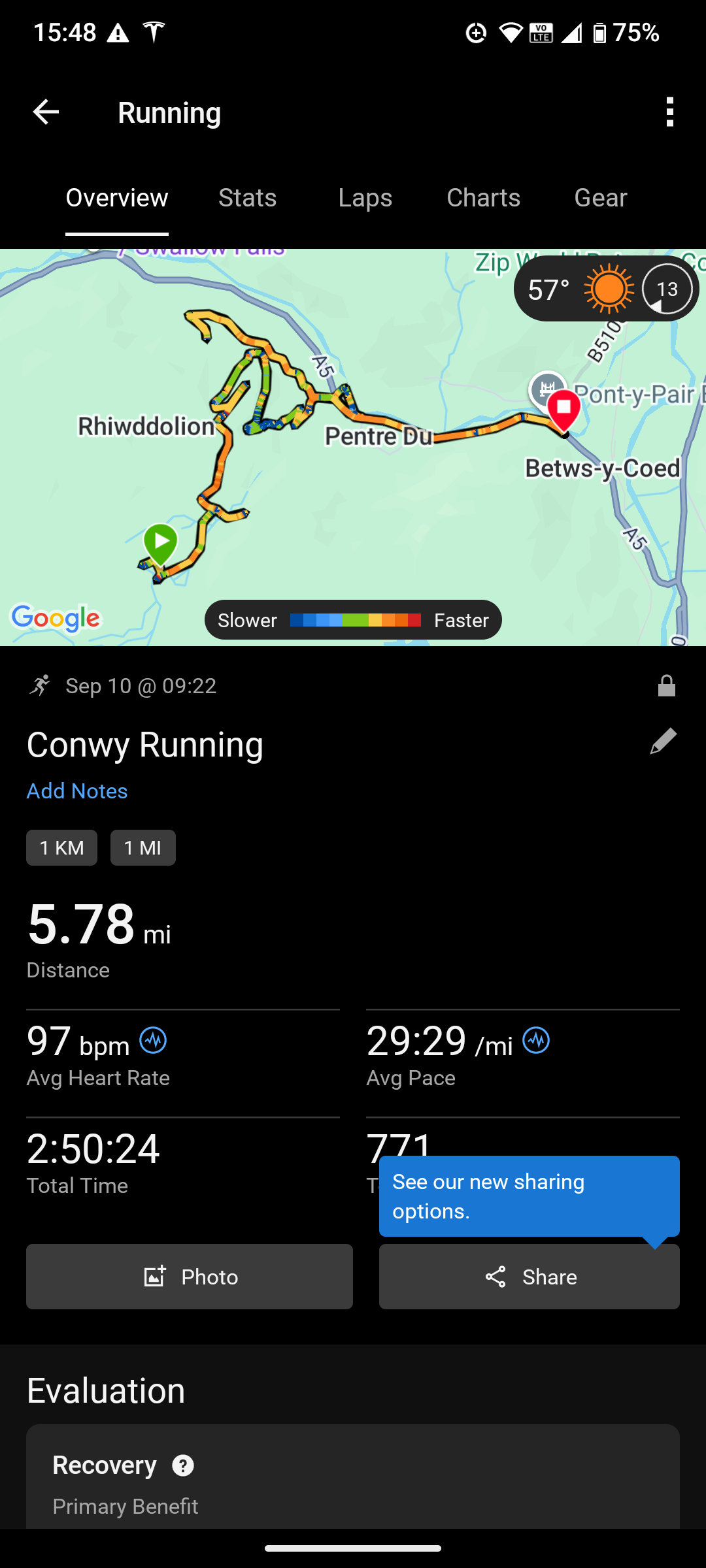Go back using the arrow
This screenshot has height=1568, width=706.
46,112
